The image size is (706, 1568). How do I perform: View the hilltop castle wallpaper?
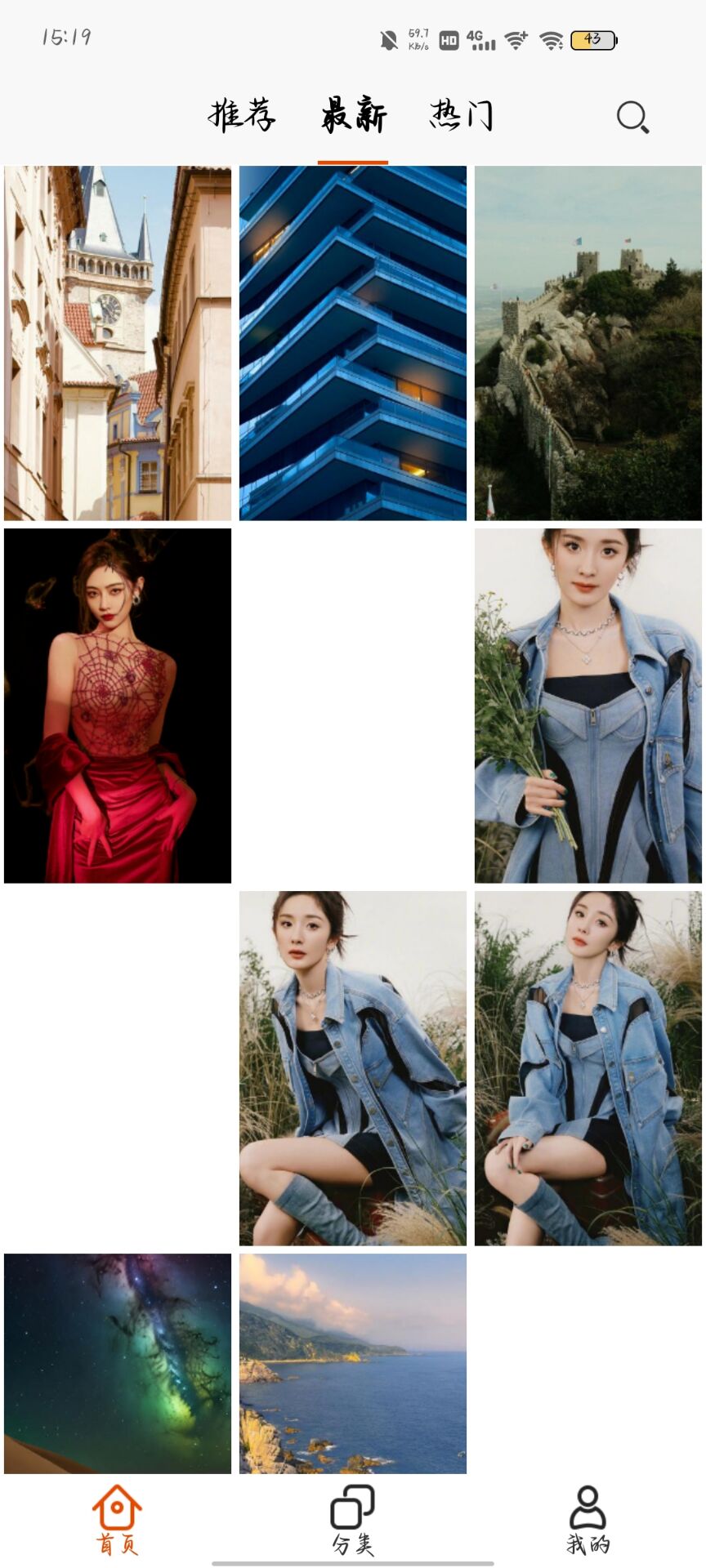click(x=588, y=343)
